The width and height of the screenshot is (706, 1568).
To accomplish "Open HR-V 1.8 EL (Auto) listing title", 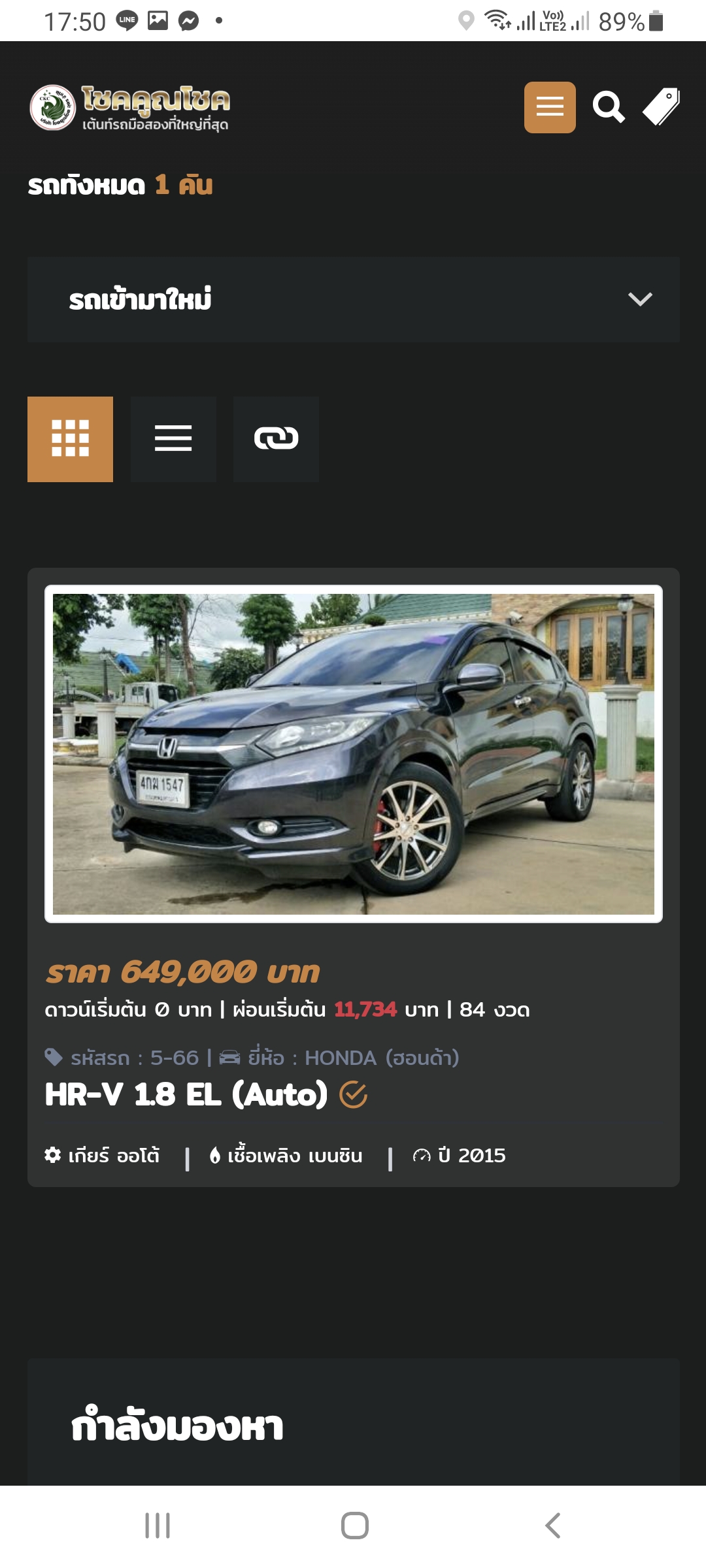I will point(186,1094).
